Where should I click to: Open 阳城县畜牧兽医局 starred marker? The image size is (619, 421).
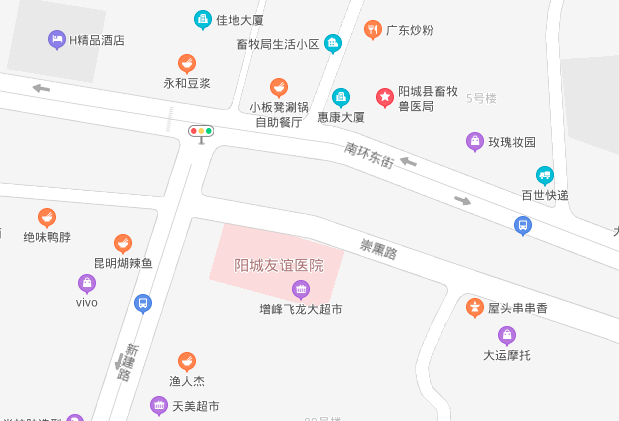[x=385, y=97]
